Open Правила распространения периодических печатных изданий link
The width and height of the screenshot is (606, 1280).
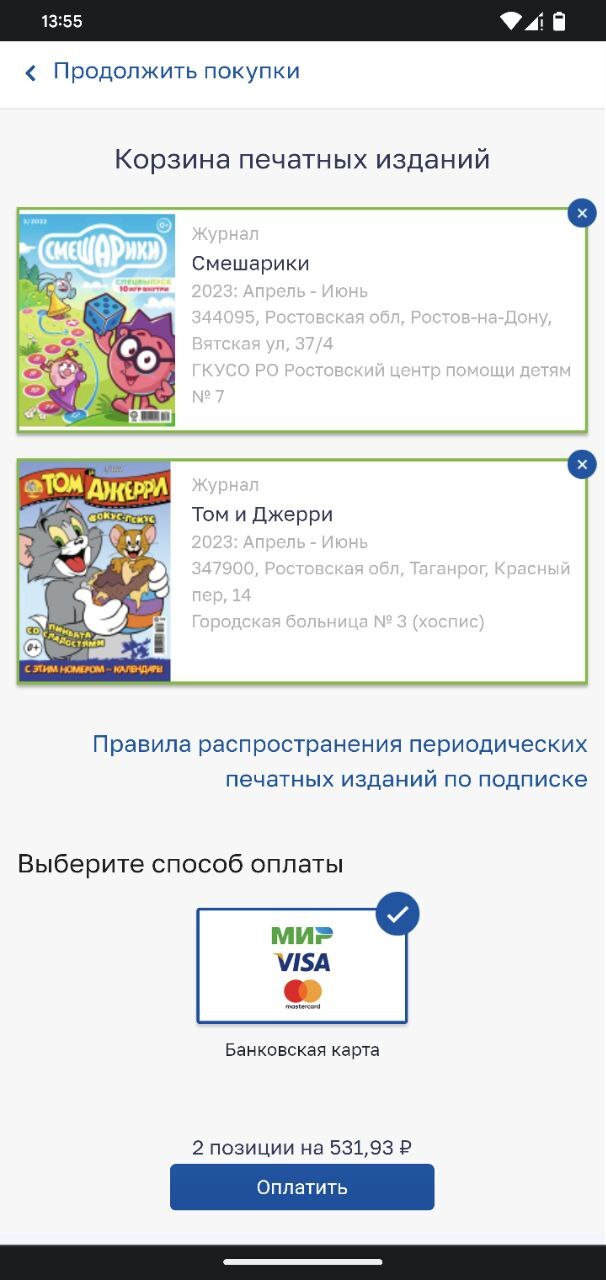pos(340,761)
